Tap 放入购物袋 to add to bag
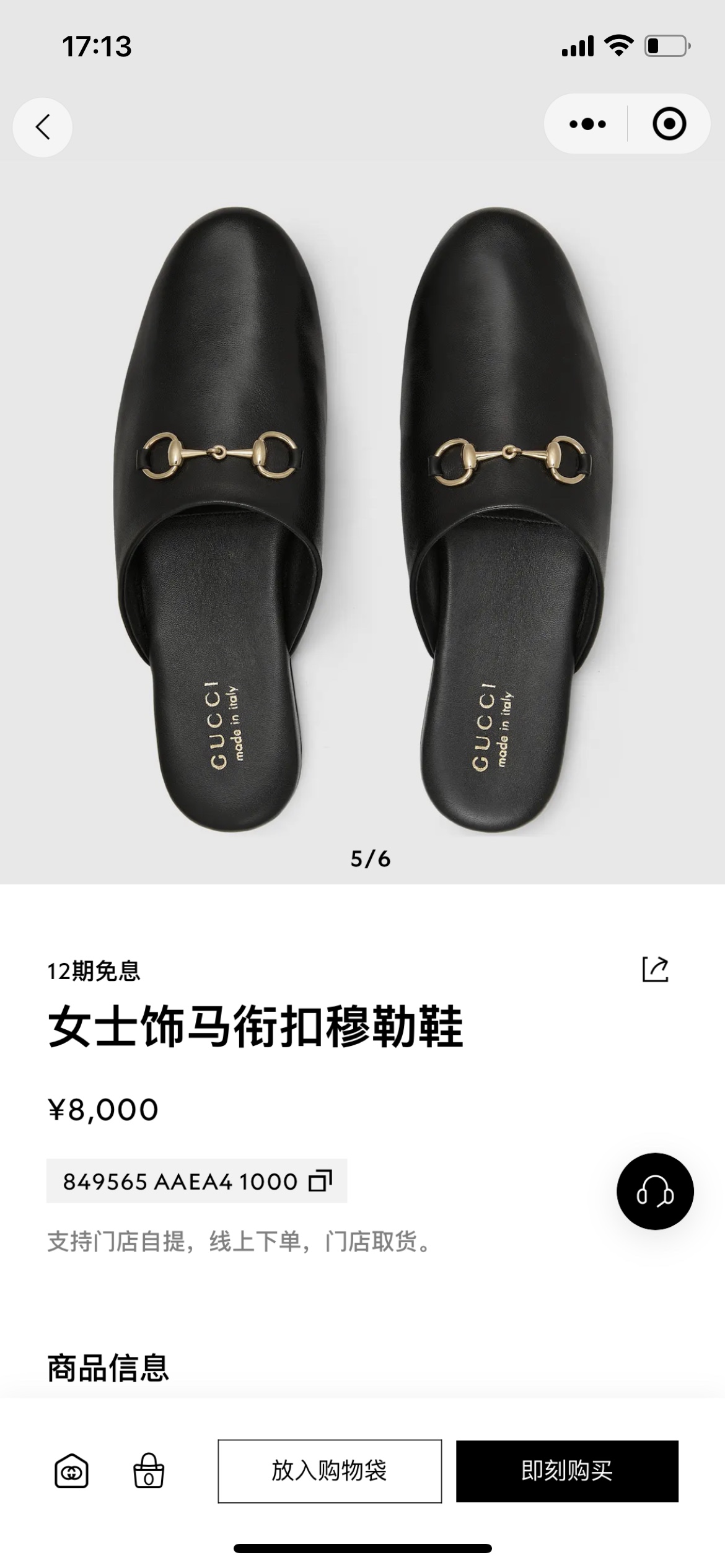The image size is (725, 1568). point(330,1471)
